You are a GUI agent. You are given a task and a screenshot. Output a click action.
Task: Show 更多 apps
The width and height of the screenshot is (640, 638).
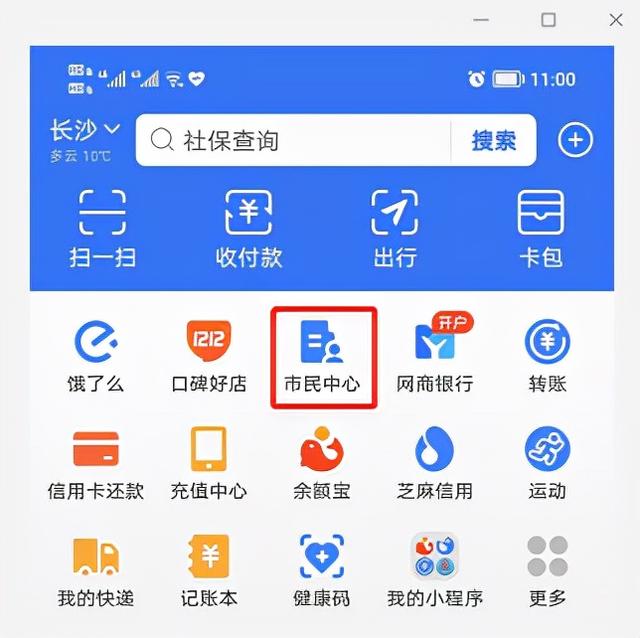pos(548,570)
